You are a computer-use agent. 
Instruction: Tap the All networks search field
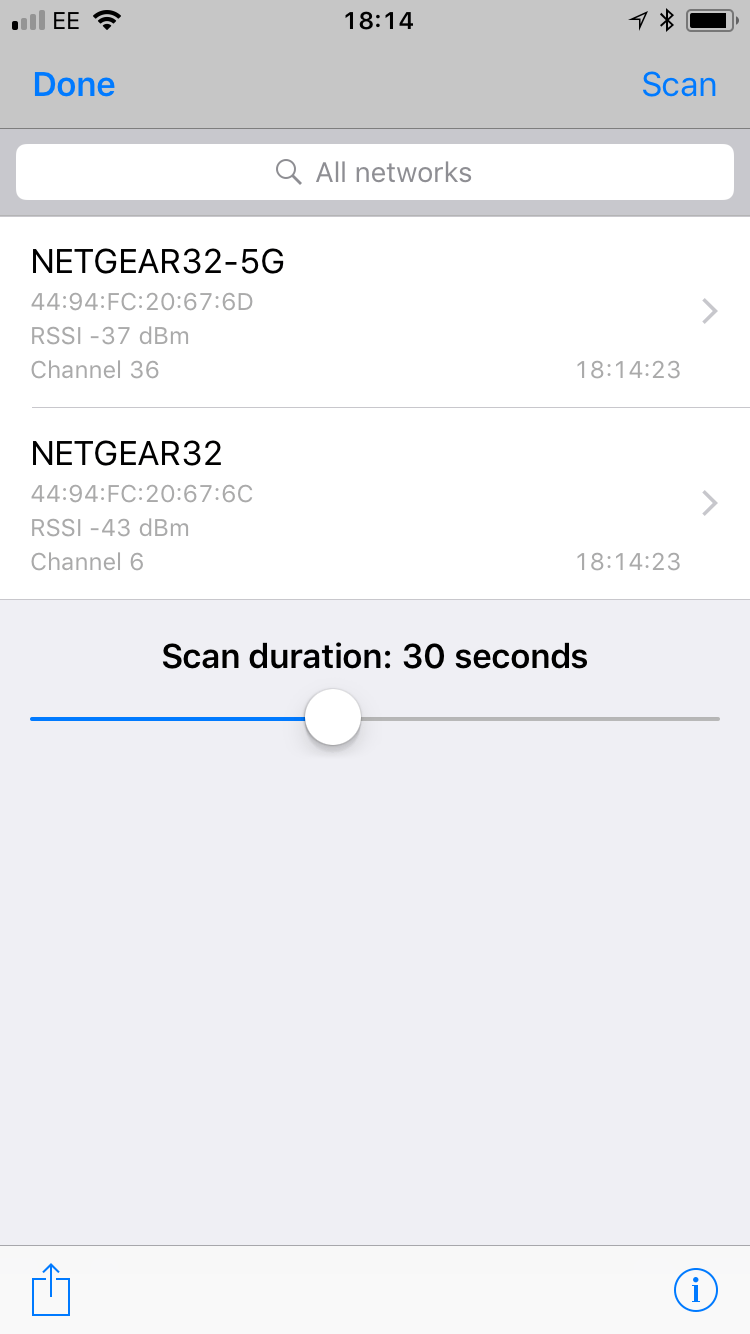point(375,172)
